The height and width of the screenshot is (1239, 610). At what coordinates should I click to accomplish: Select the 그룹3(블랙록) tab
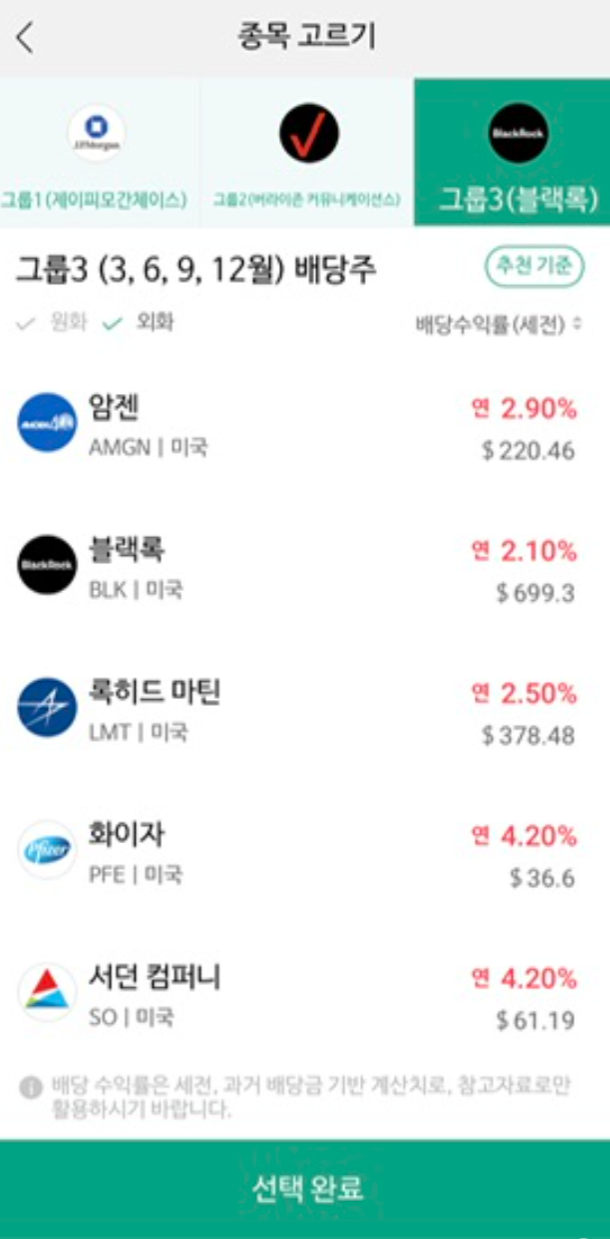coord(512,152)
